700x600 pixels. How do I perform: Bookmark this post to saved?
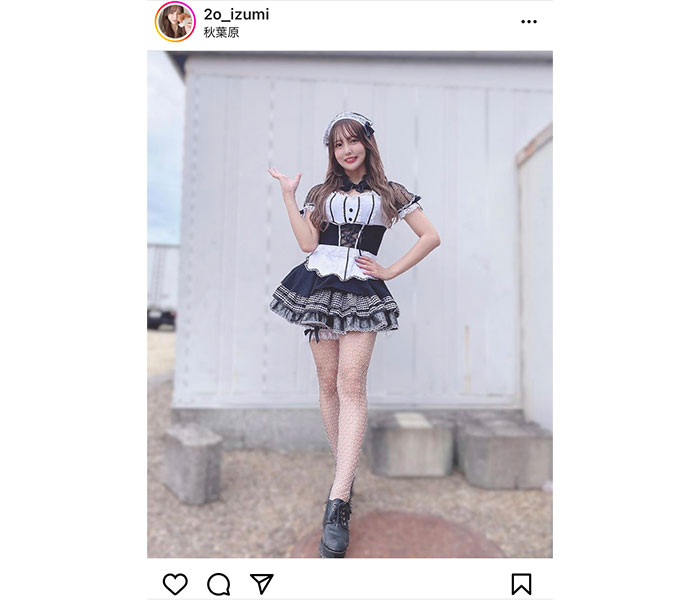click(521, 583)
